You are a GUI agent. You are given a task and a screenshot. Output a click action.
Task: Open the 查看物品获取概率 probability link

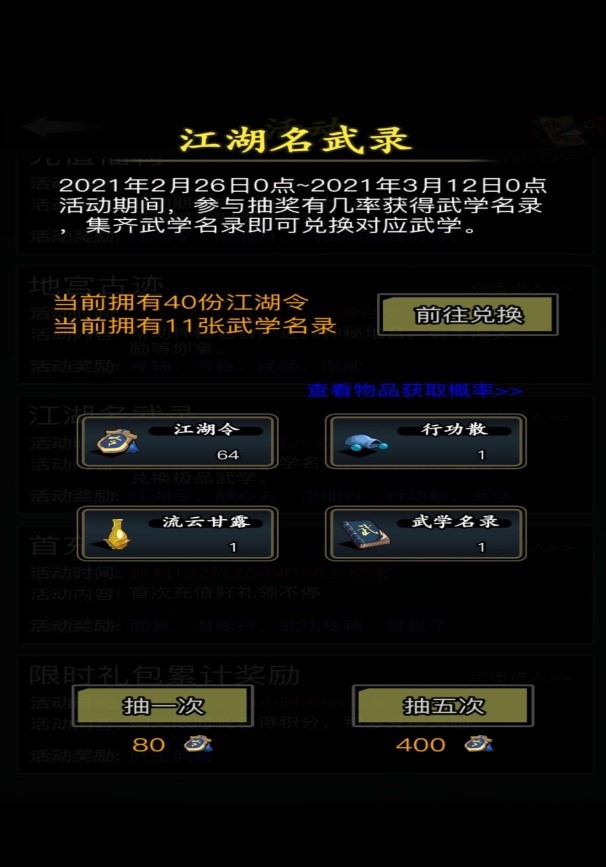point(414,390)
